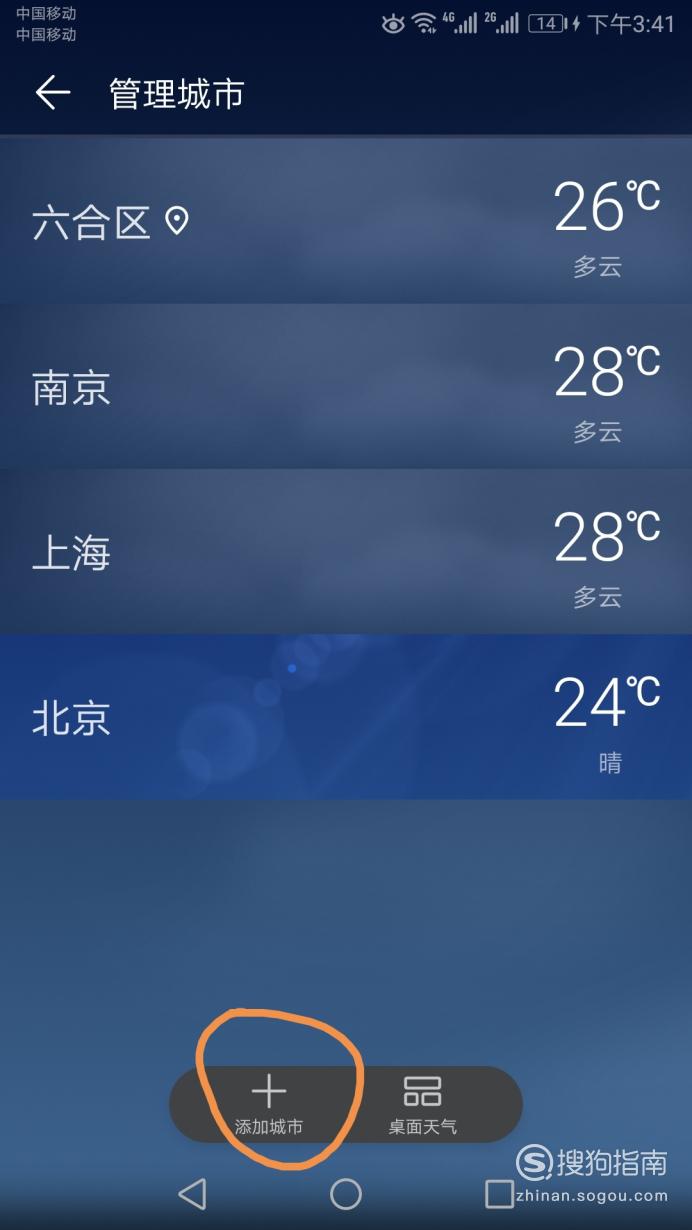The height and width of the screenshot is (1230, 692).
Task: Open recent apps with square button
Action: (x=499, y=1193)
